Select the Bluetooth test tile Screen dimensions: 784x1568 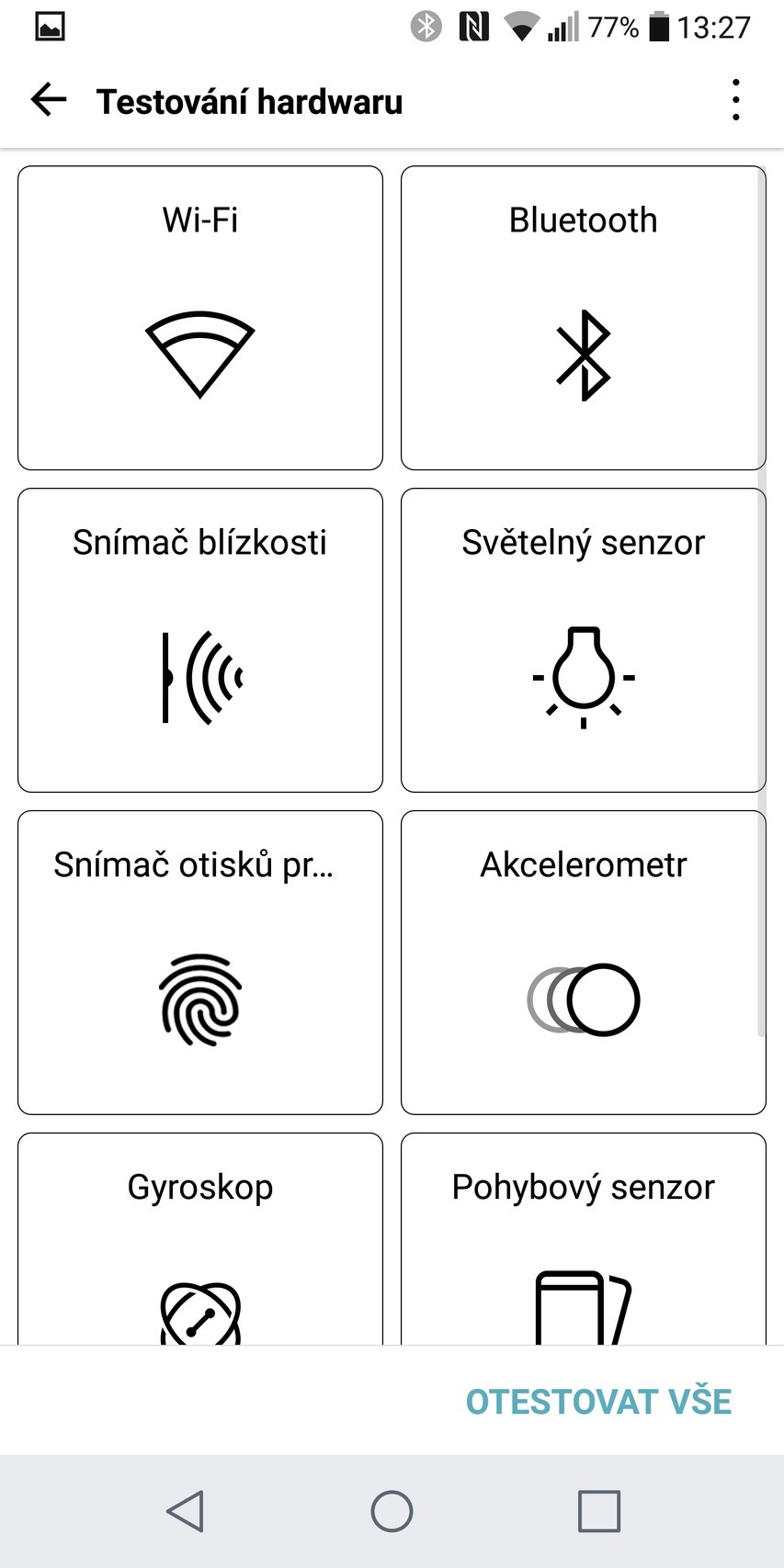click(583, 317)
